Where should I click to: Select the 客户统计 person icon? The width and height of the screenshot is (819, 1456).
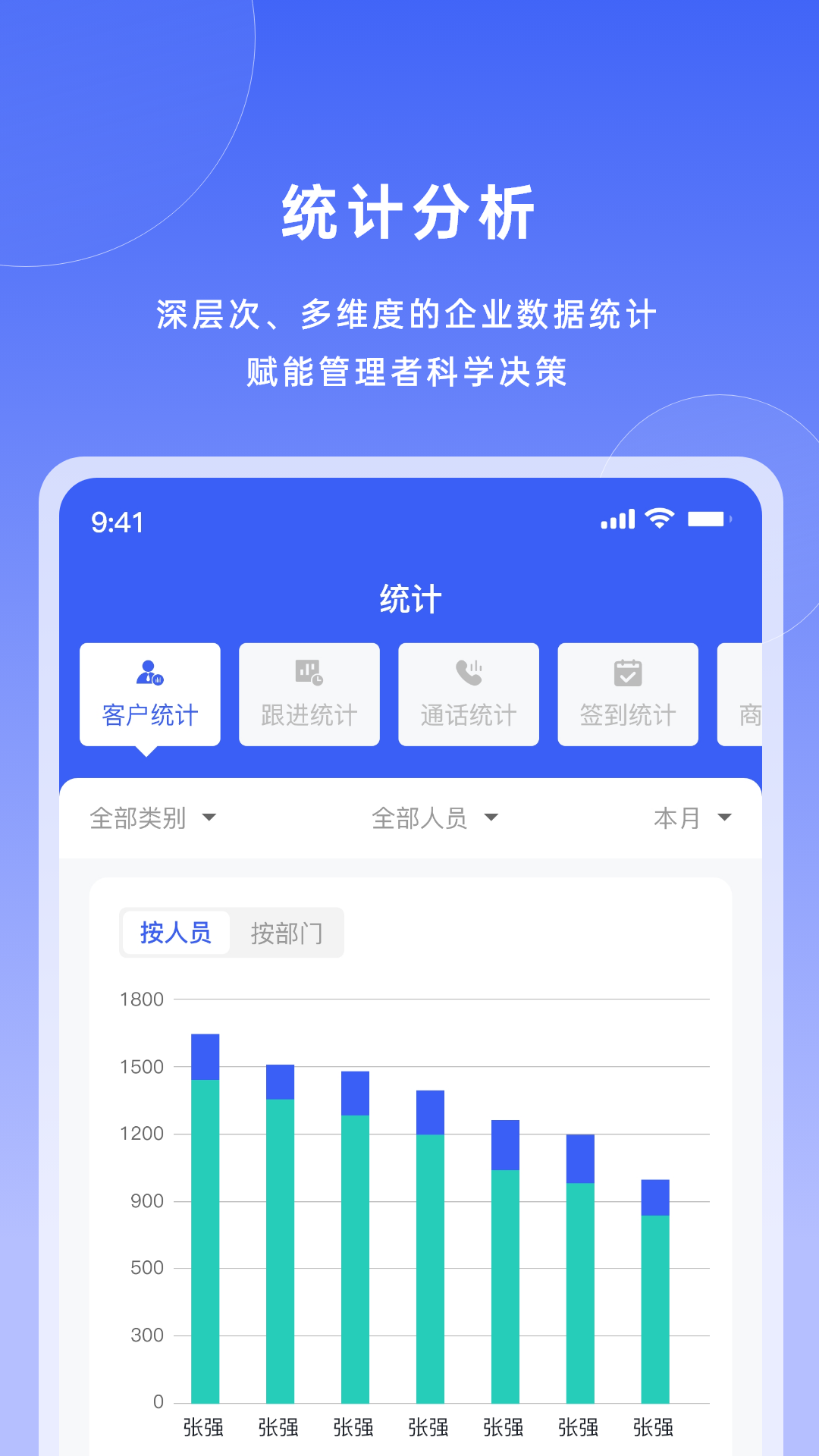click(149, 673)
